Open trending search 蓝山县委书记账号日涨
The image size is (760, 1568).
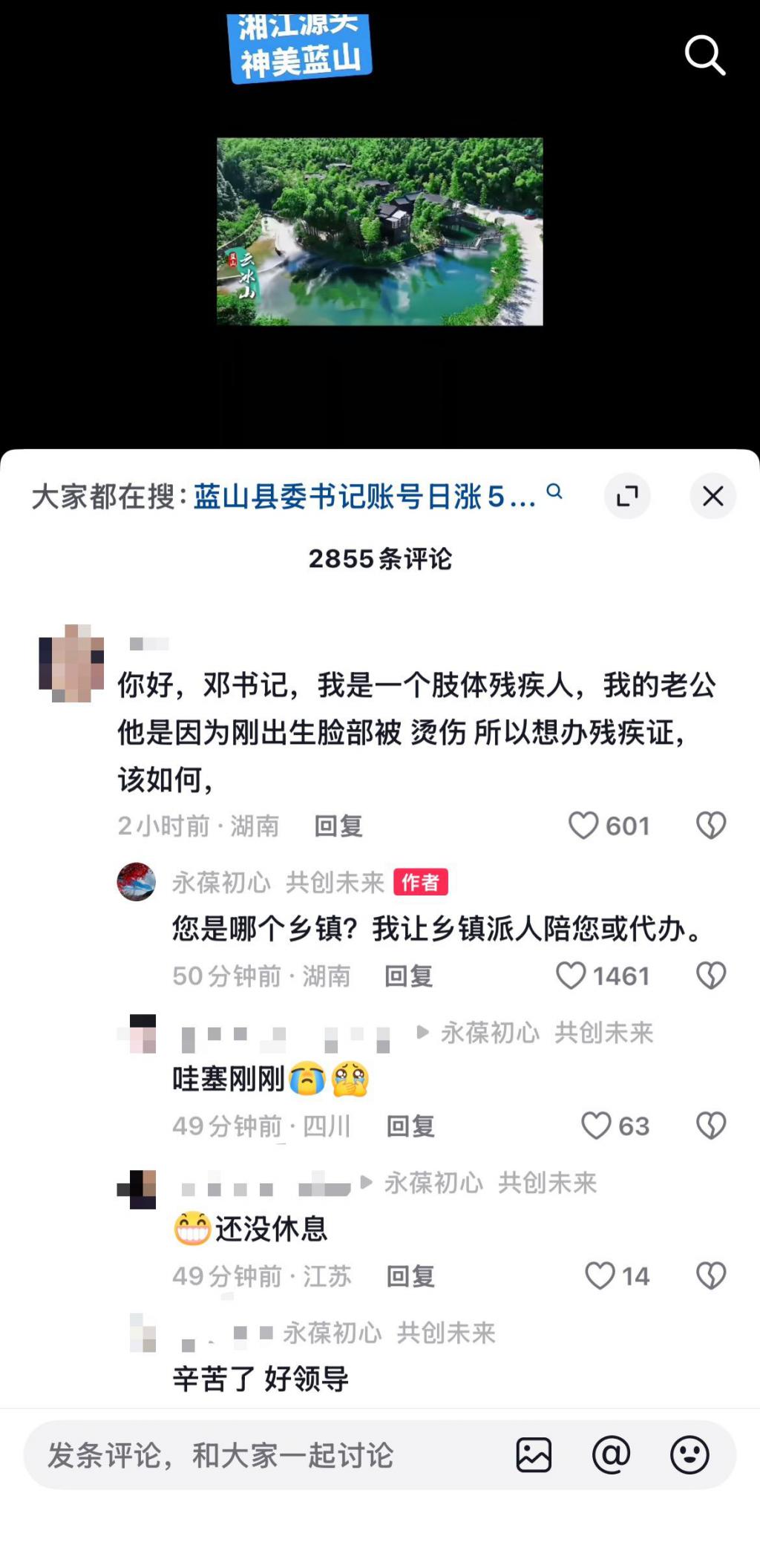click(x=364, y=496)
